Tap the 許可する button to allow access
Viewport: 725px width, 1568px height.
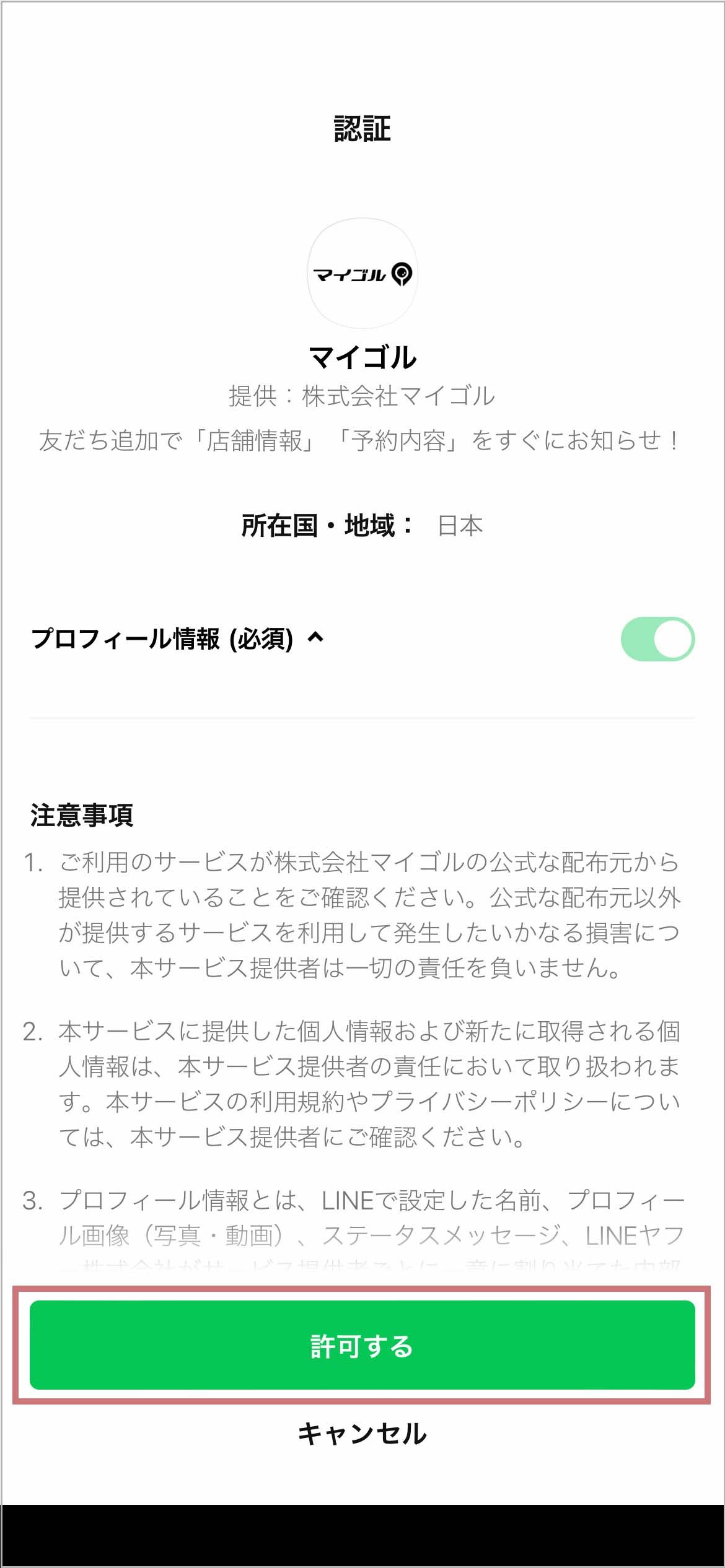click(362, 1346)
